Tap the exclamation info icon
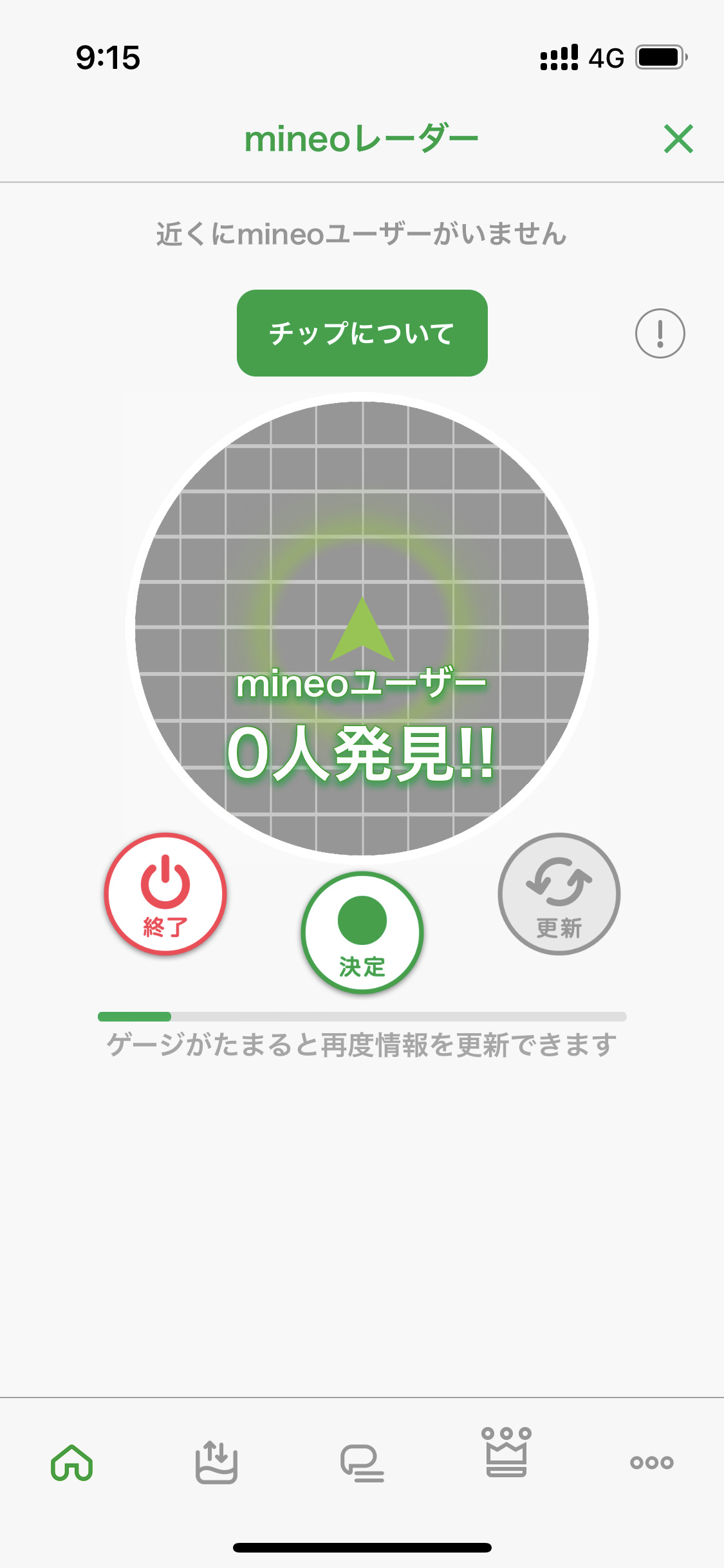Image resolution: width=724 pixels, height=1568 pixels. pos(660,333)
